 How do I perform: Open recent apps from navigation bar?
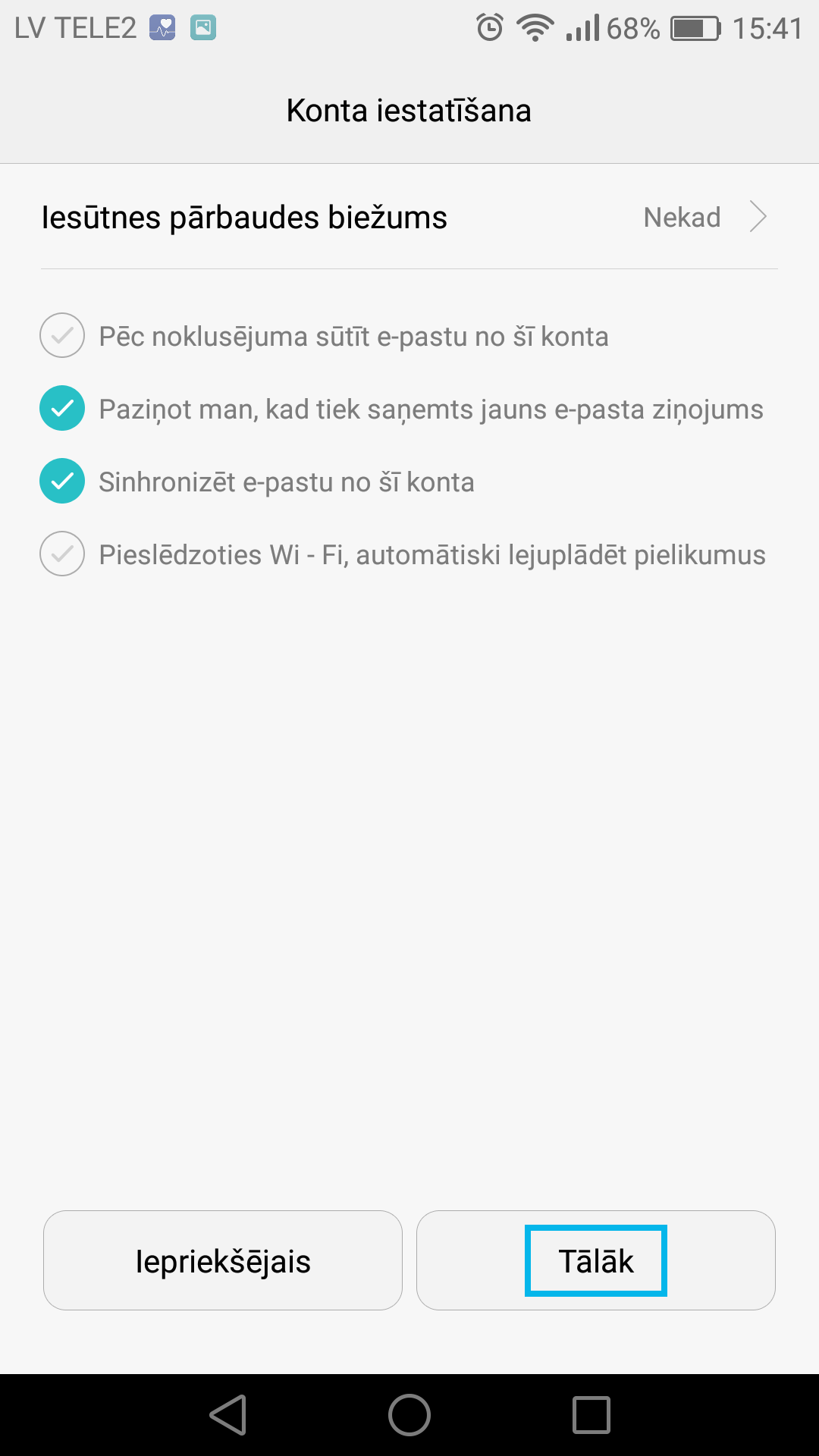(591, 1415)
